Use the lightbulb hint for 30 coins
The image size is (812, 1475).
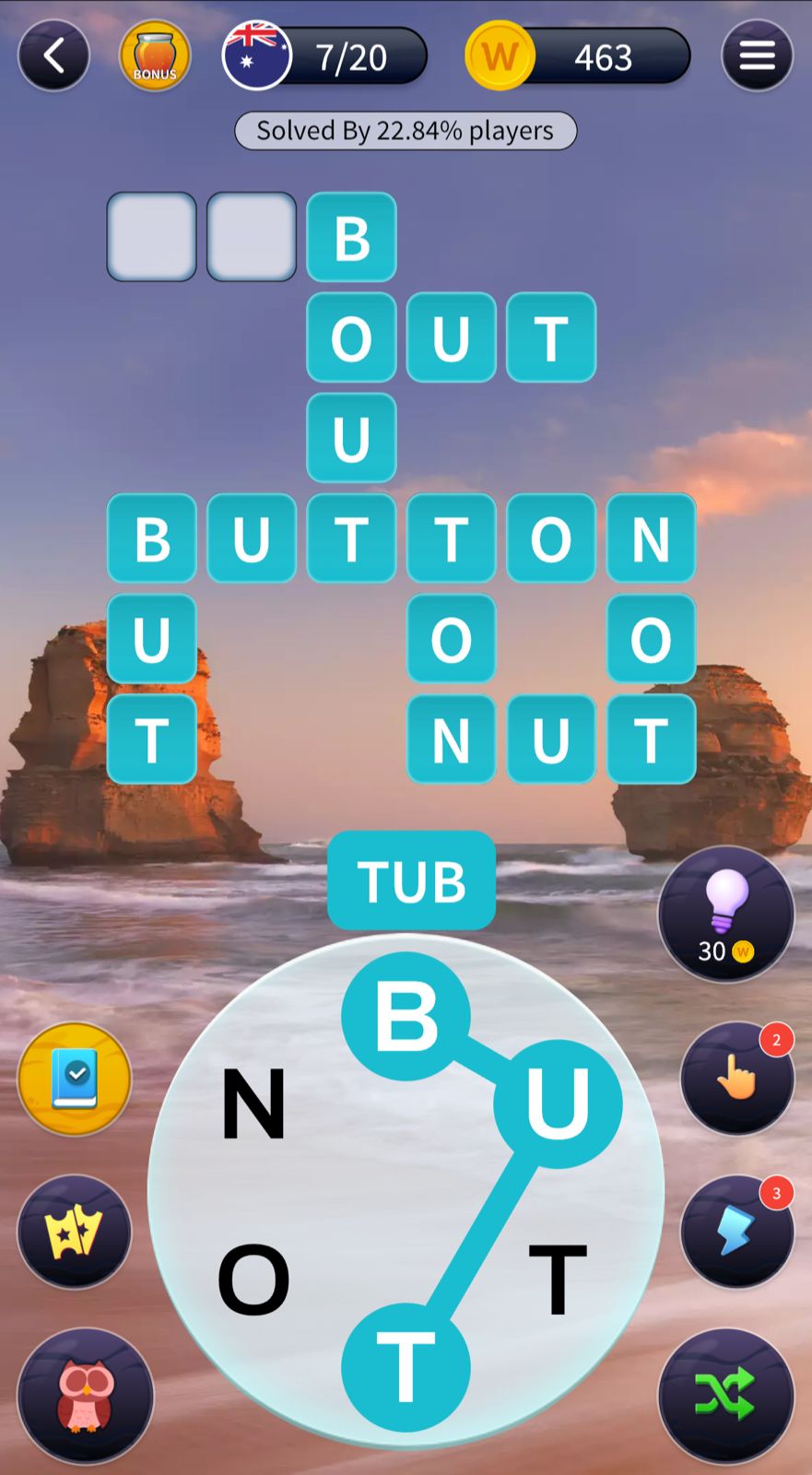point(726,914)
